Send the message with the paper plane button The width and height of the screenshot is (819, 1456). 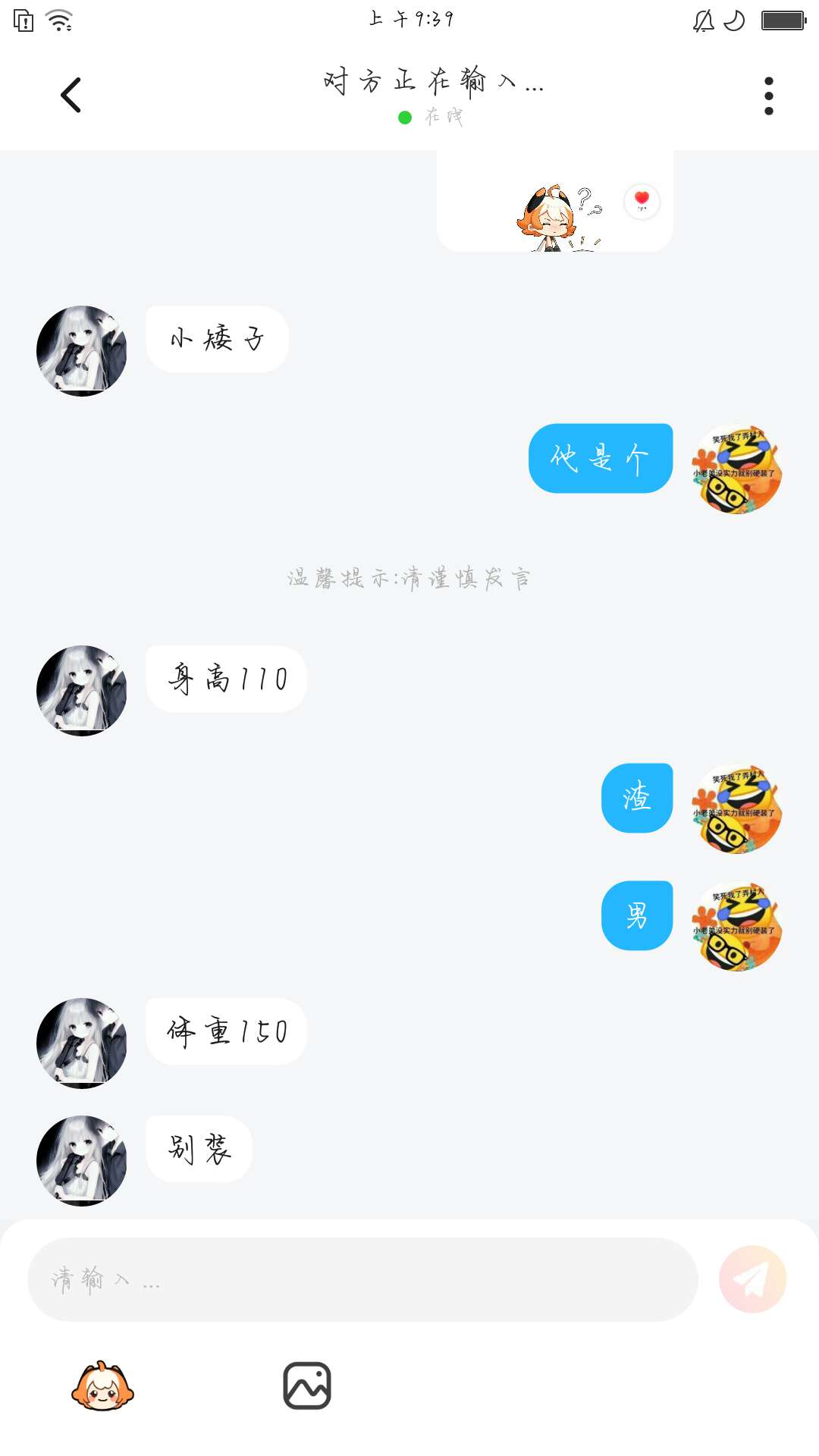(x=752, y=1279)
